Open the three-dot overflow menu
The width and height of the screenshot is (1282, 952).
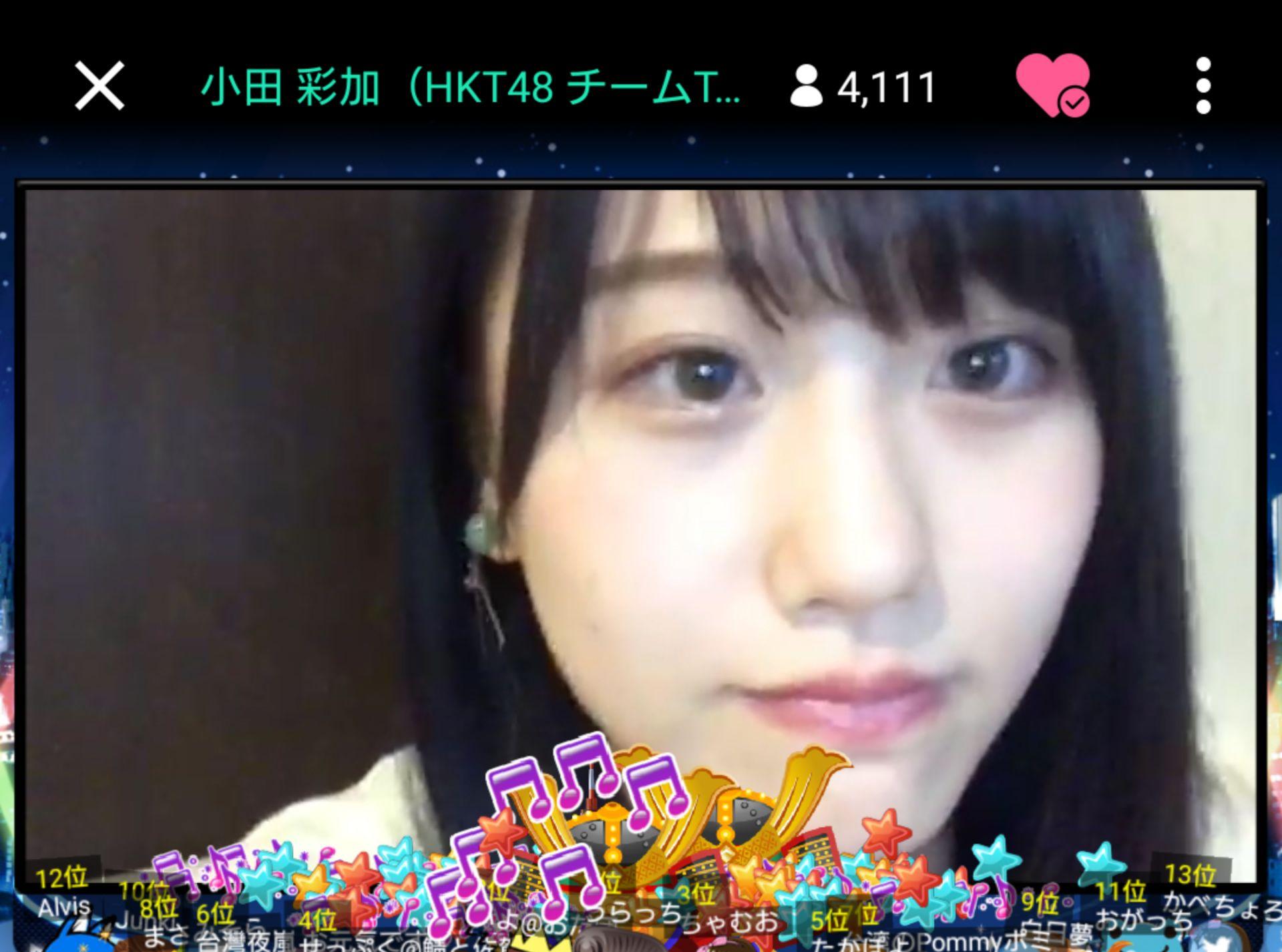[1203, 85]
